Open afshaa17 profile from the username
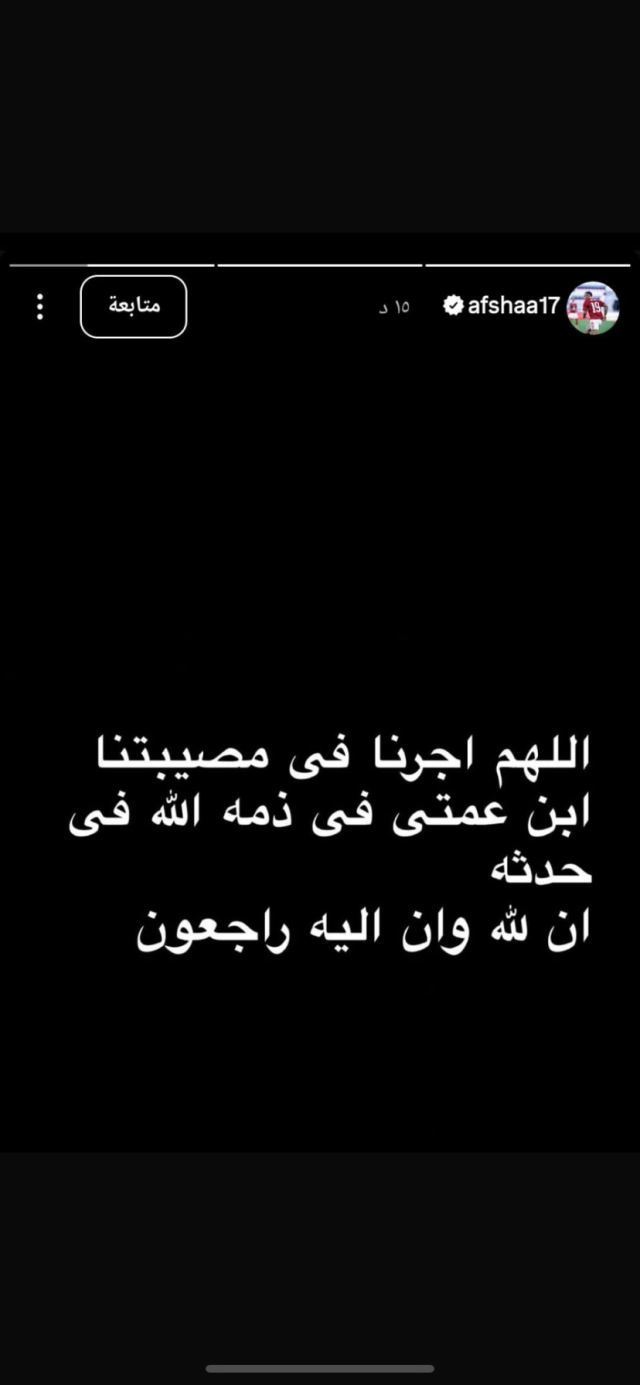The height and width of the screenshot is (1385, 640). [513, 306]
